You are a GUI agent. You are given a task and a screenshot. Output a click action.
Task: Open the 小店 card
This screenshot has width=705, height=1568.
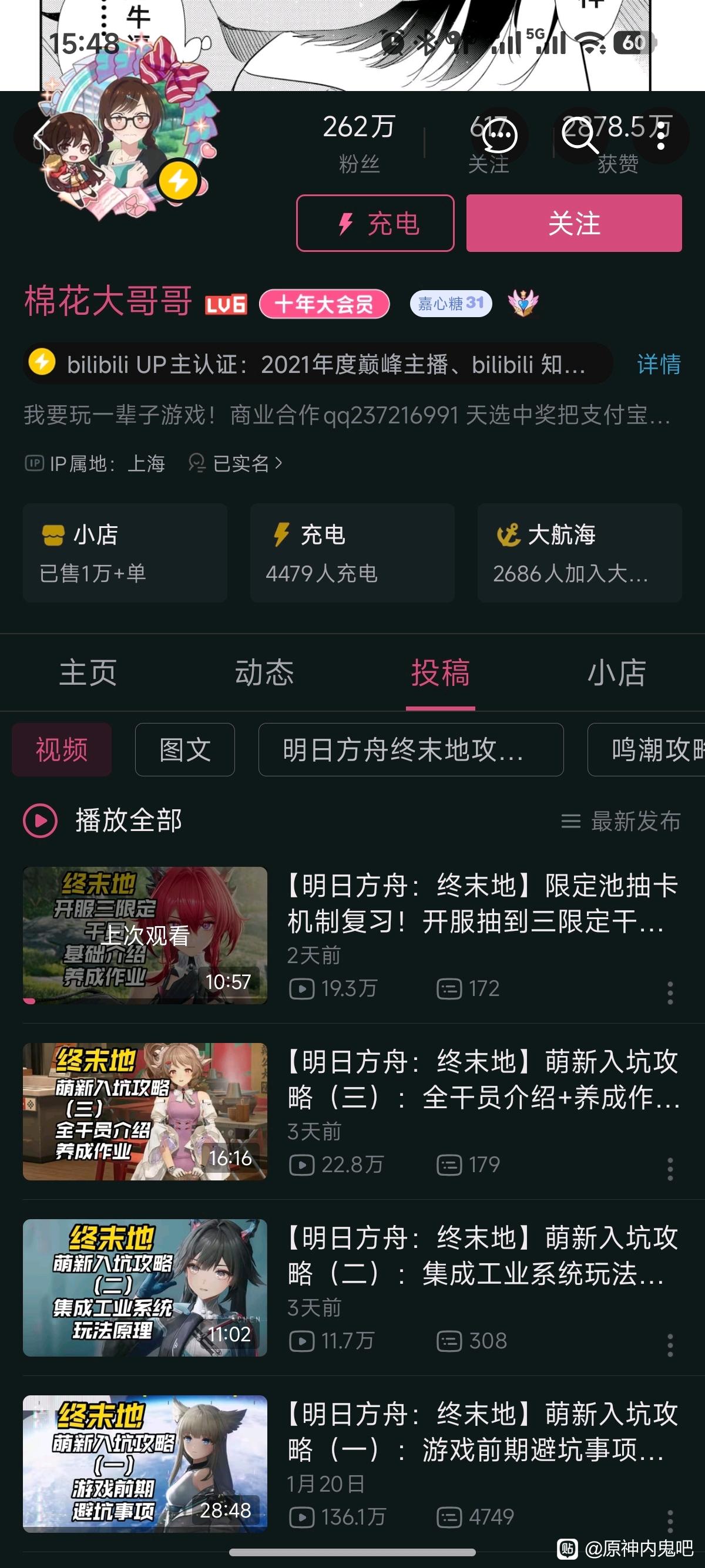click(125, 553)
